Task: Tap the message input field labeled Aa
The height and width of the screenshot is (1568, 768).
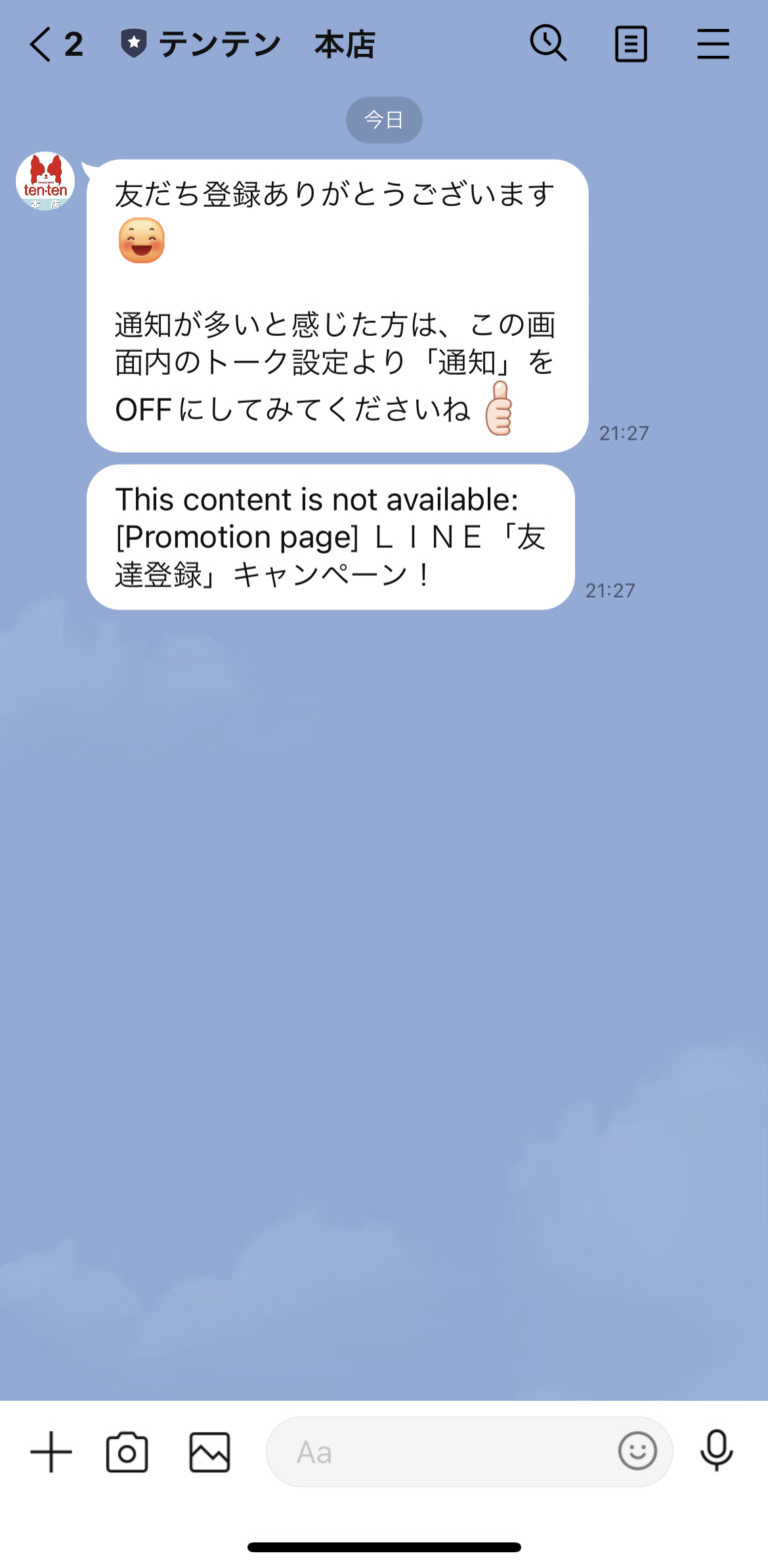Action: point(450,1451)
